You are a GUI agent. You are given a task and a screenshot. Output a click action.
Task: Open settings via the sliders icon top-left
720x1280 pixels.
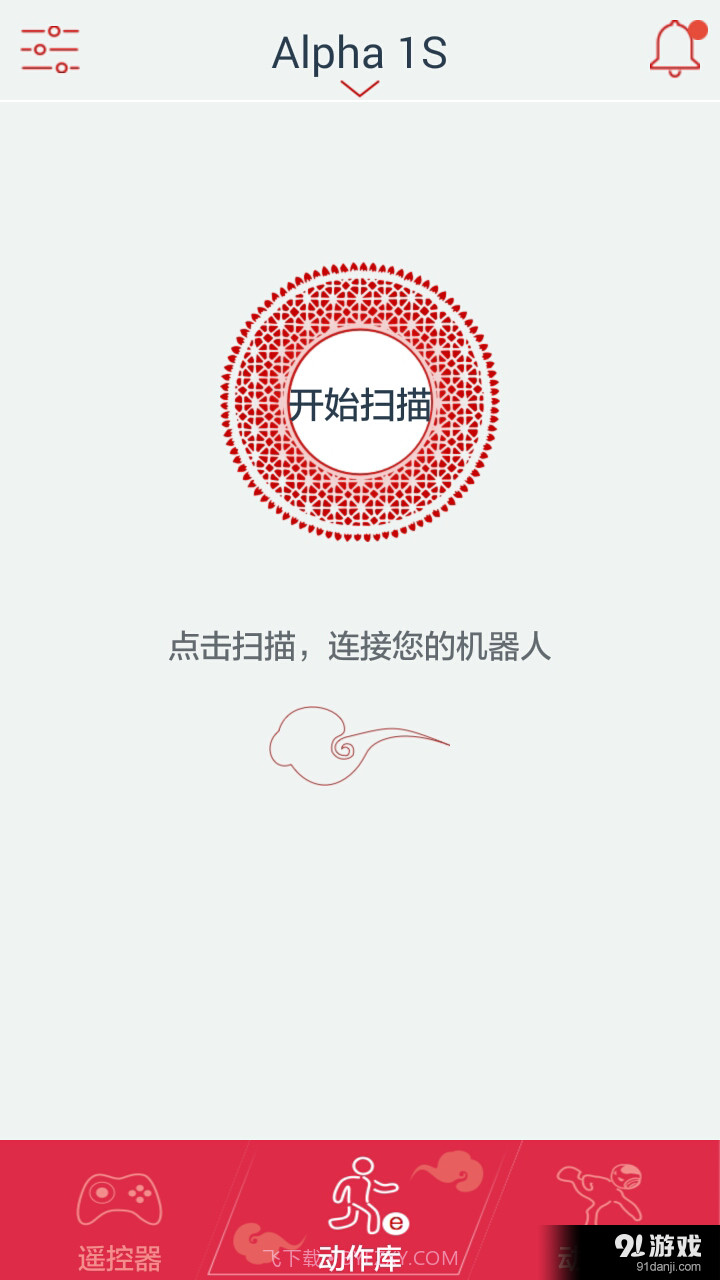[x=50, y=46]
